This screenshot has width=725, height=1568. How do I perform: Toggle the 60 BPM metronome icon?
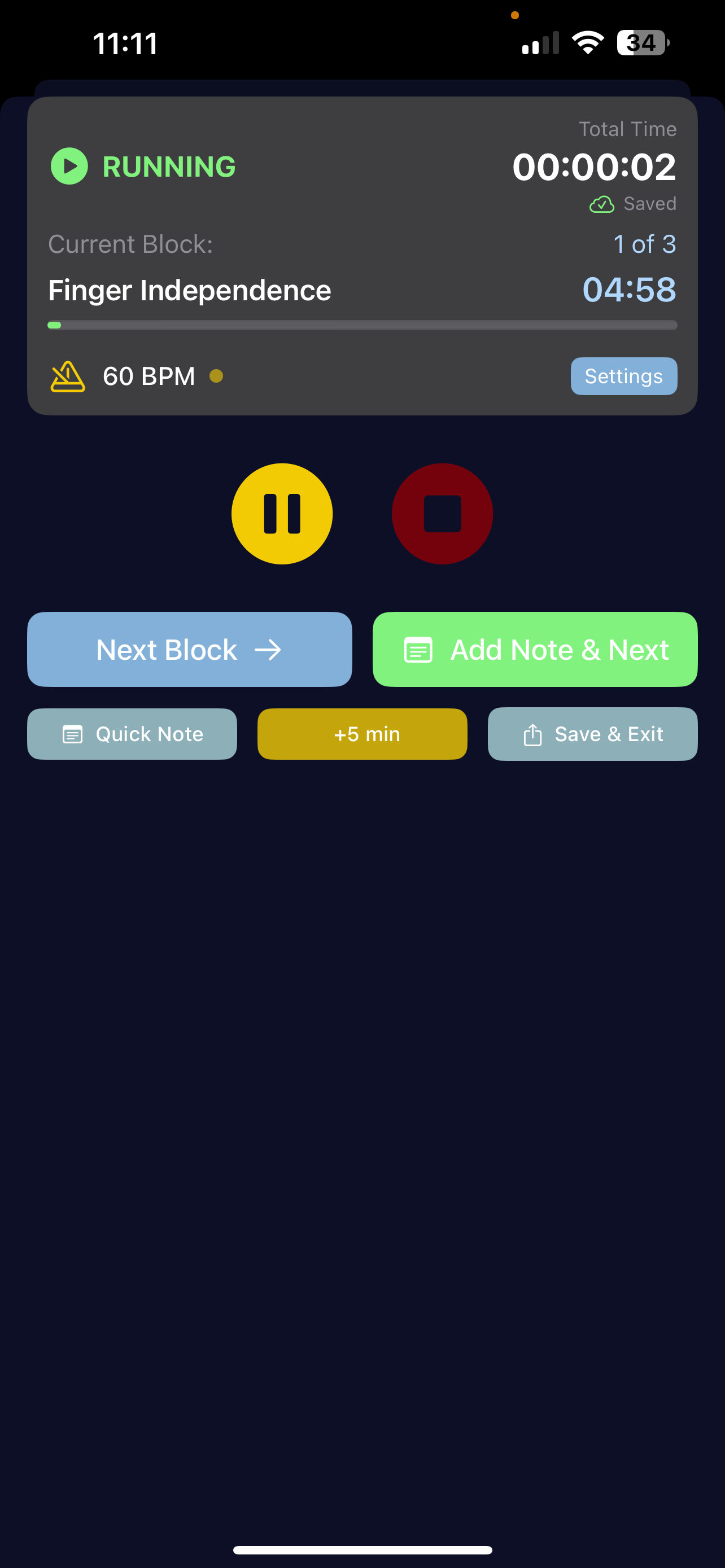pyautogui.click(x=68, y=377)
